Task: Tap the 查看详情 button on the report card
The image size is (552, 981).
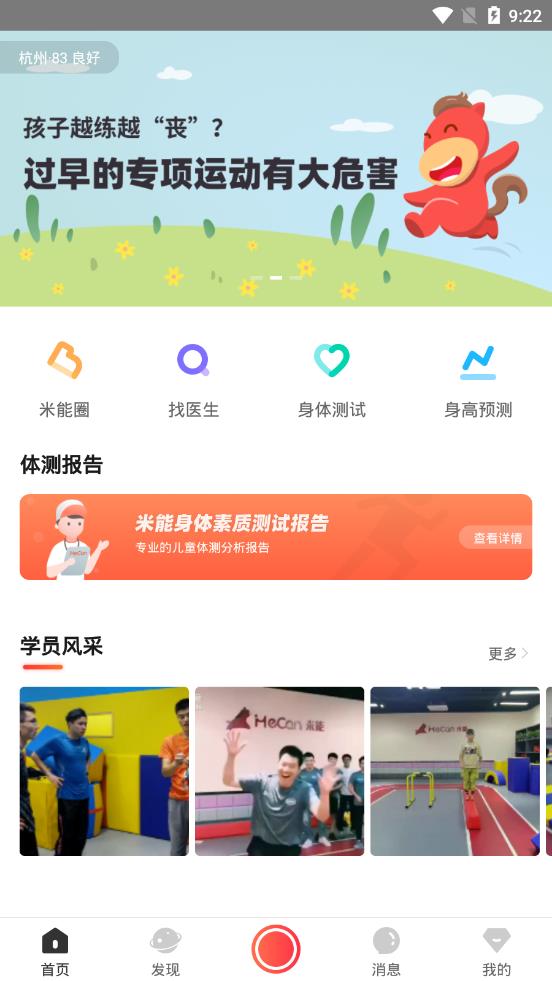Action: click(495, 537)
